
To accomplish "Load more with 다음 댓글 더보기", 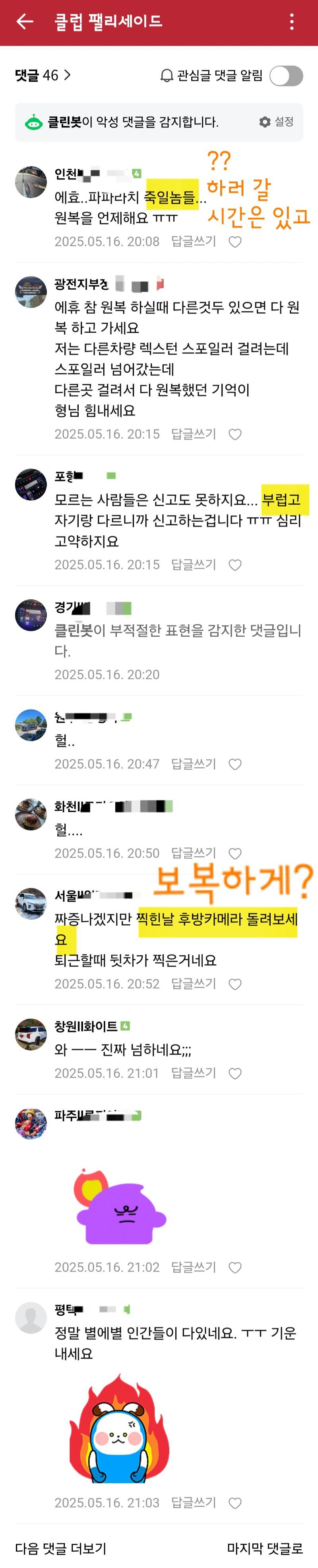I will tap(61, 1548).
